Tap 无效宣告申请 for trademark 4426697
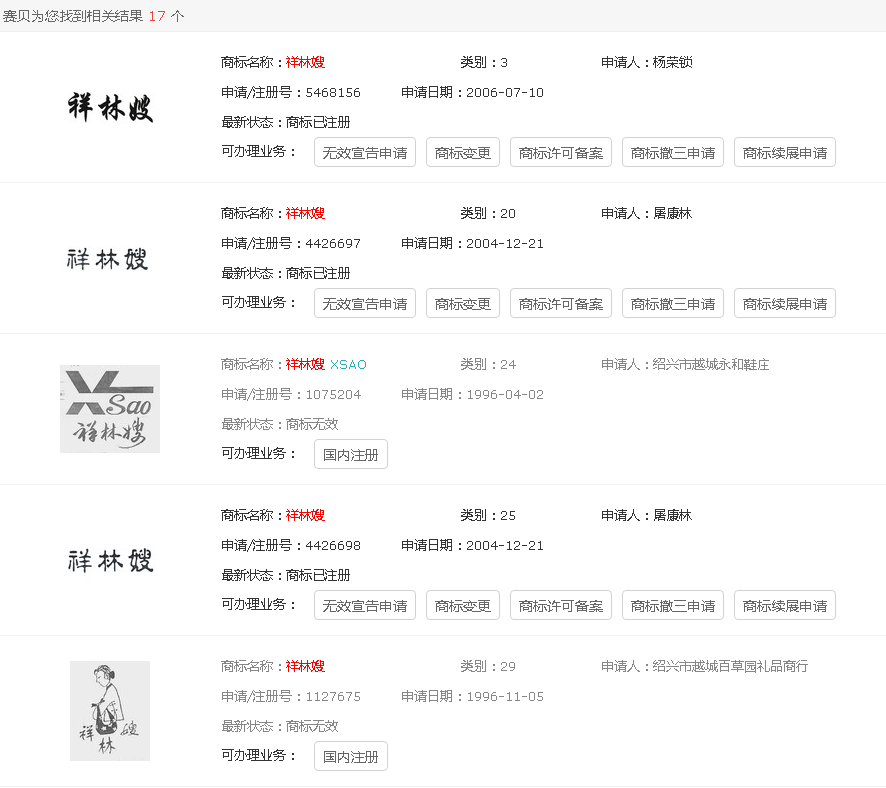The width and height of the screenshot is (886, 788). tap(364, 304)
